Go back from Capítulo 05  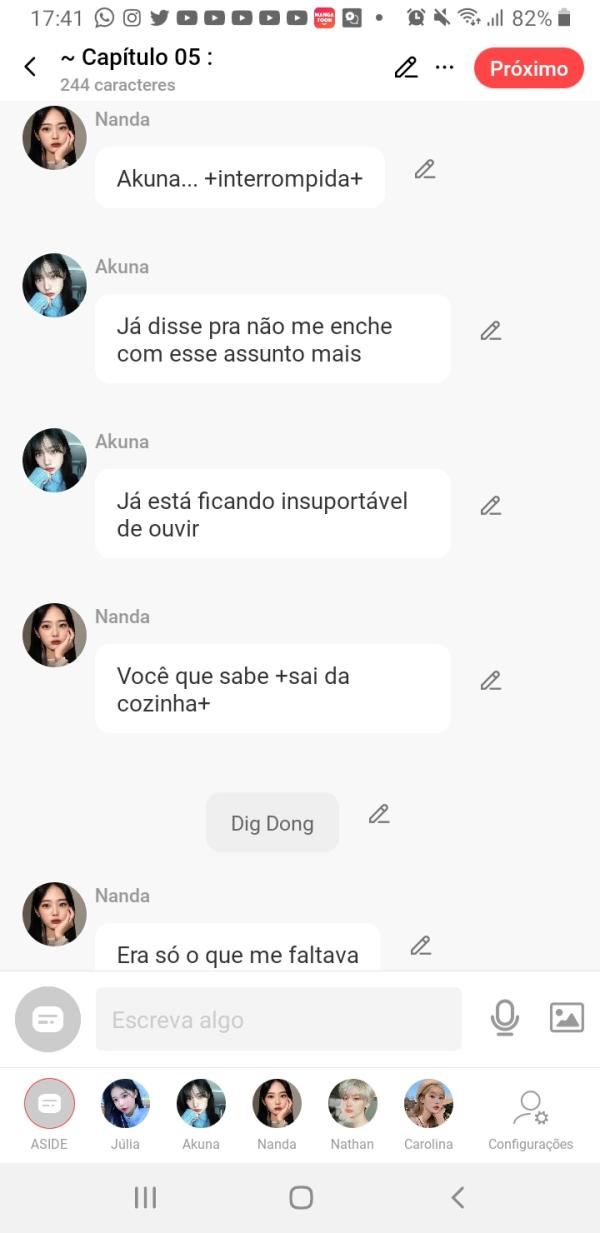click(x=30, y=67)
